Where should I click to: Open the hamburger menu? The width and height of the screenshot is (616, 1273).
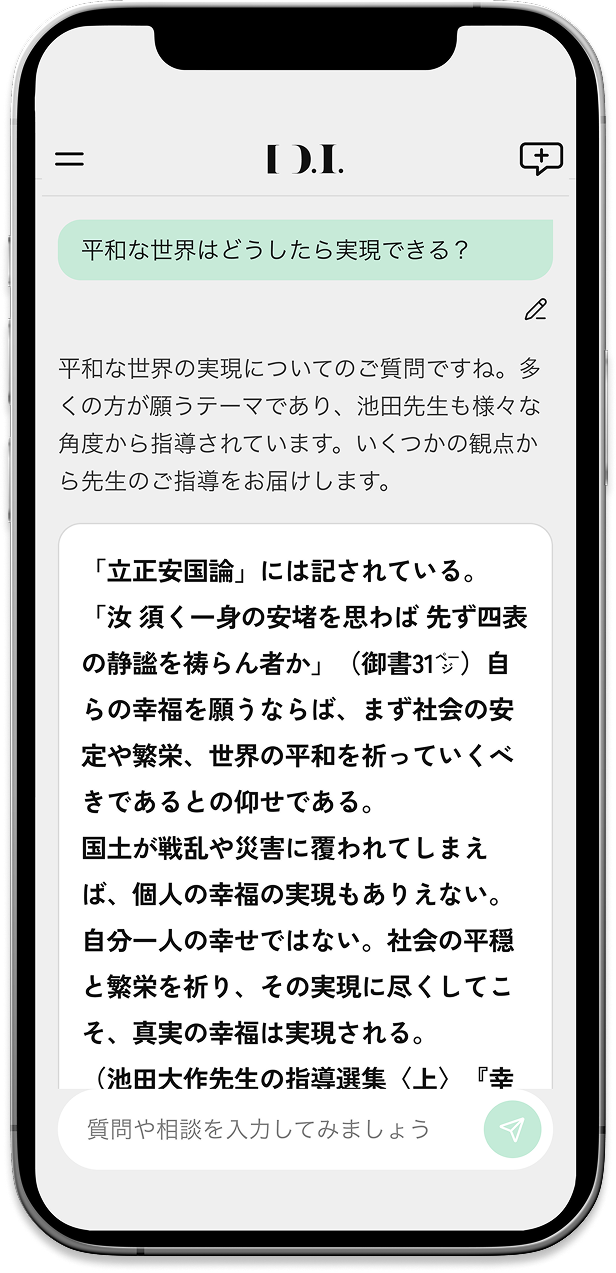69,159
